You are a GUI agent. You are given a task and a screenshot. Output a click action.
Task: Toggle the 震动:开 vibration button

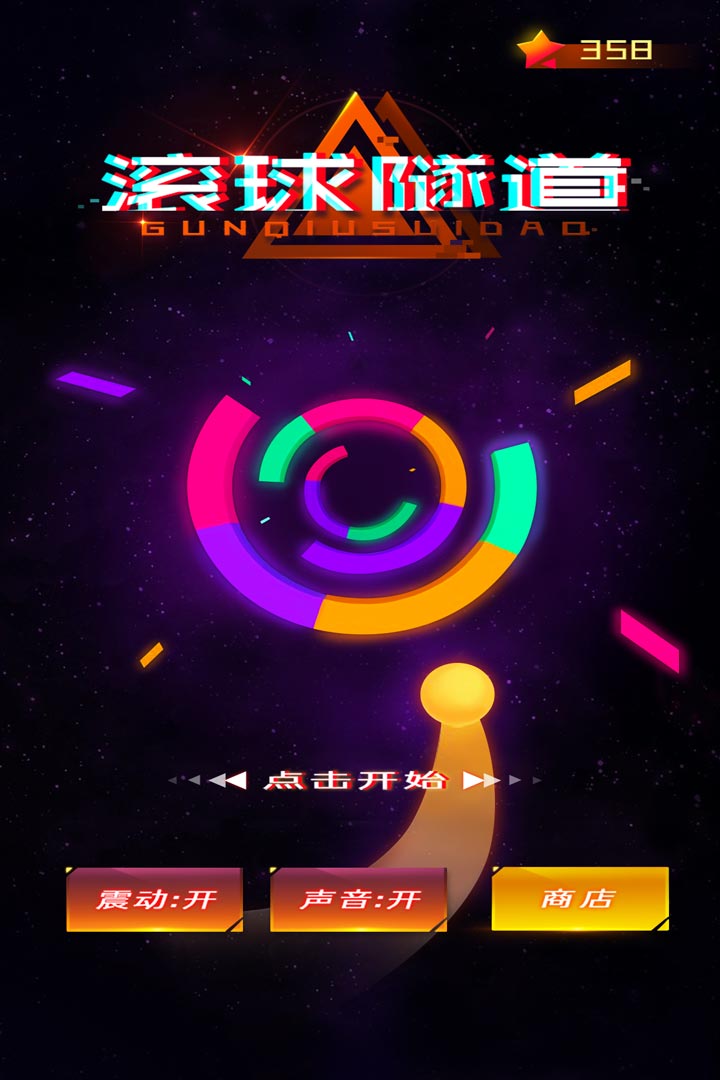pos(155,899)
